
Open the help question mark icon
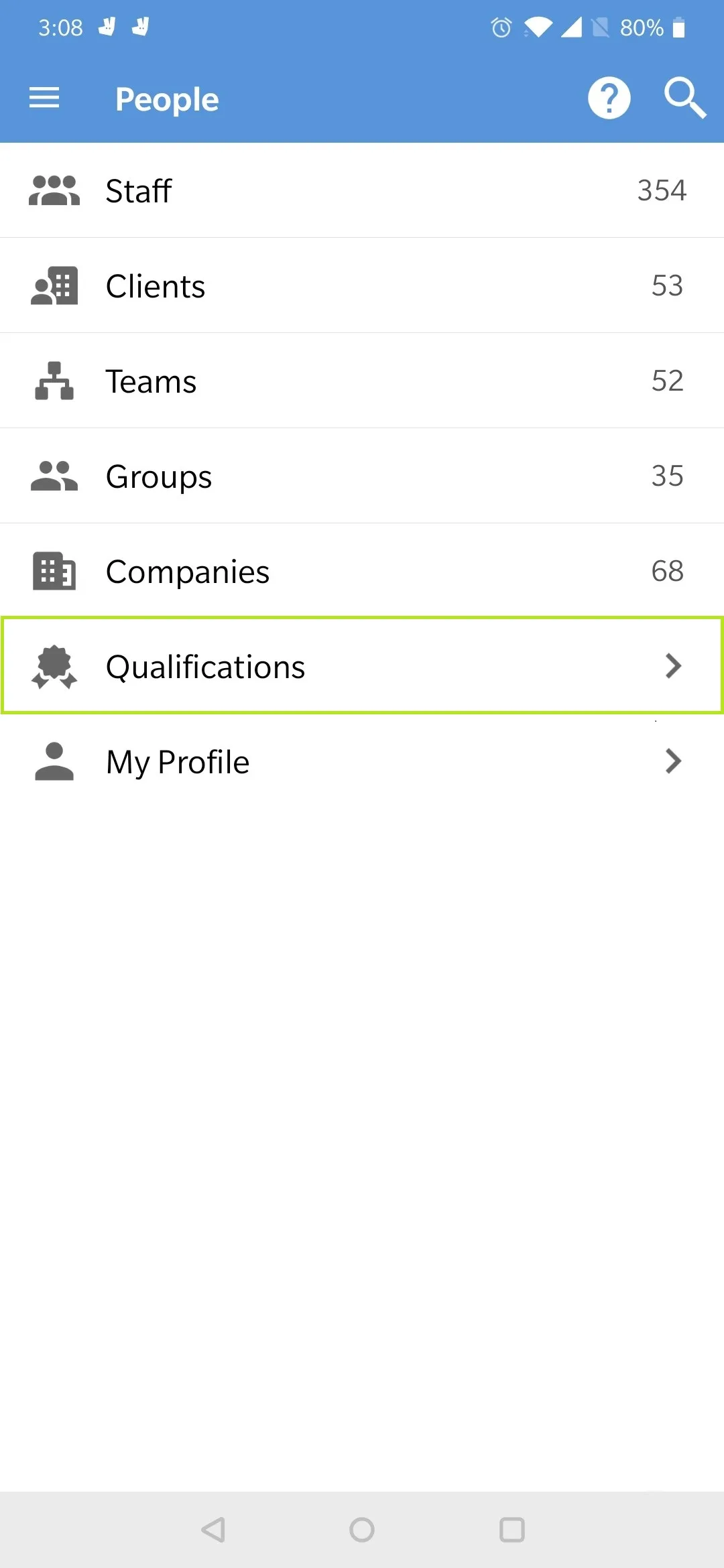(x=609, y=99)
